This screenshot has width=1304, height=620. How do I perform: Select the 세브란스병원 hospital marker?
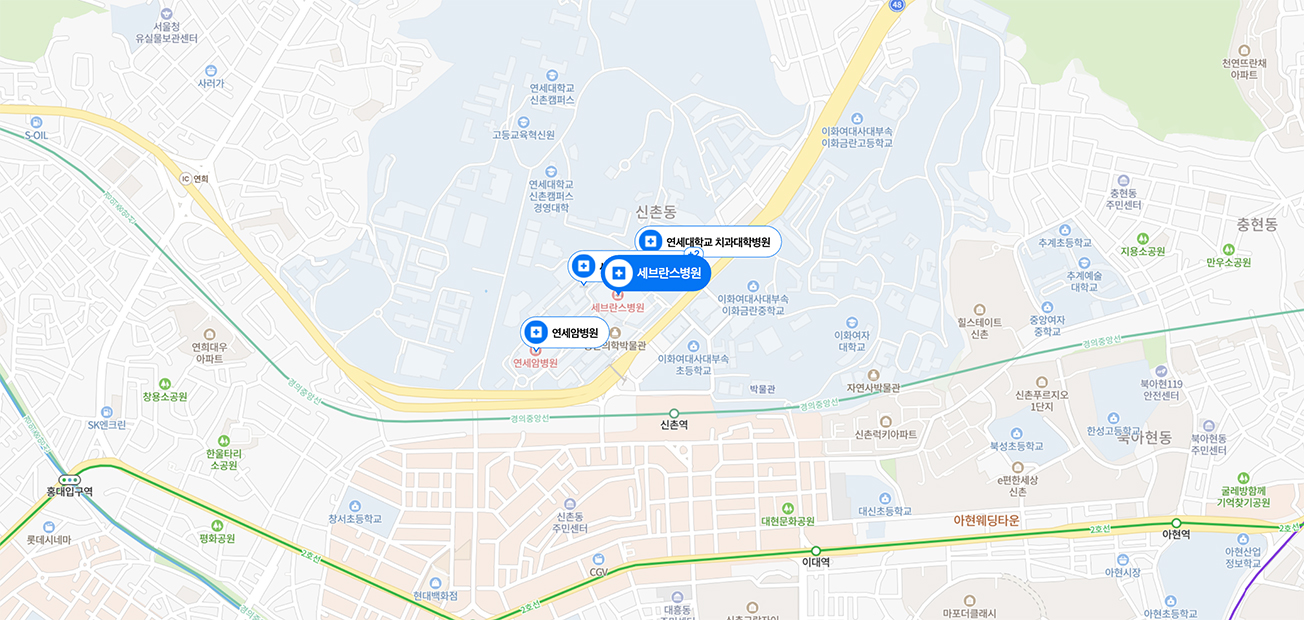click(657, 273)
